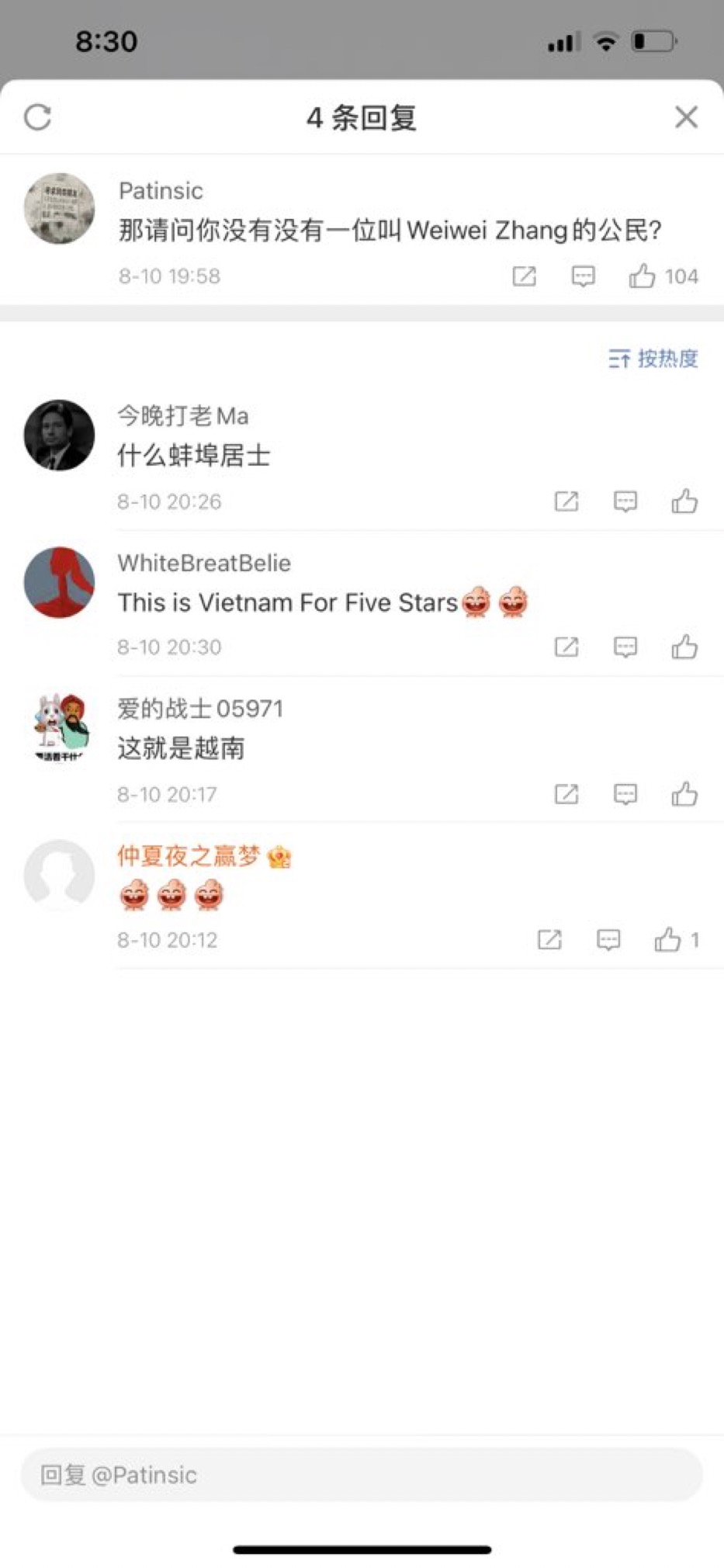
Task: Like WhiteBreatBelie's Vietnam reply
Action: [684, 647]
